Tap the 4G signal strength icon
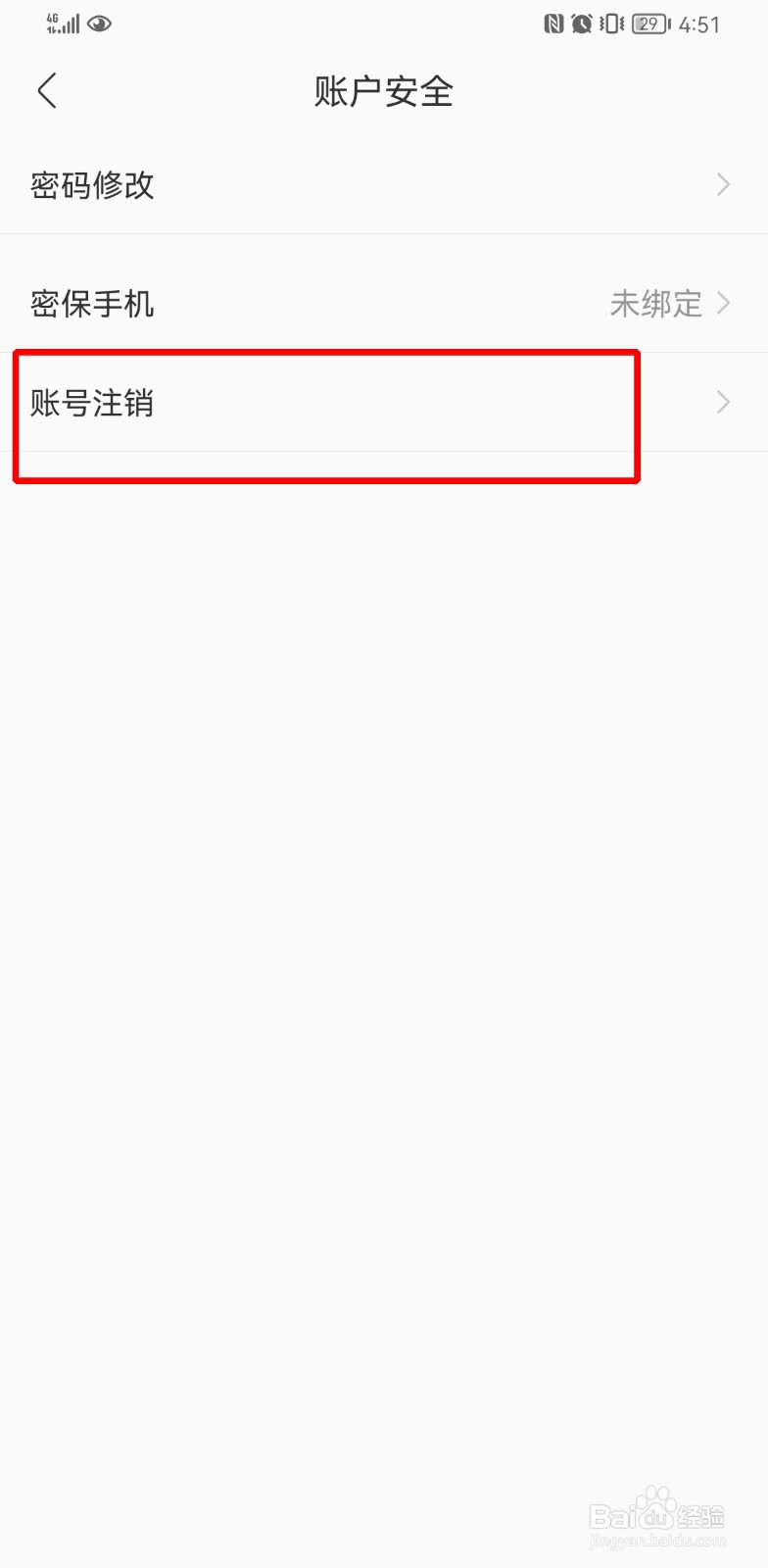 point(64,22)
